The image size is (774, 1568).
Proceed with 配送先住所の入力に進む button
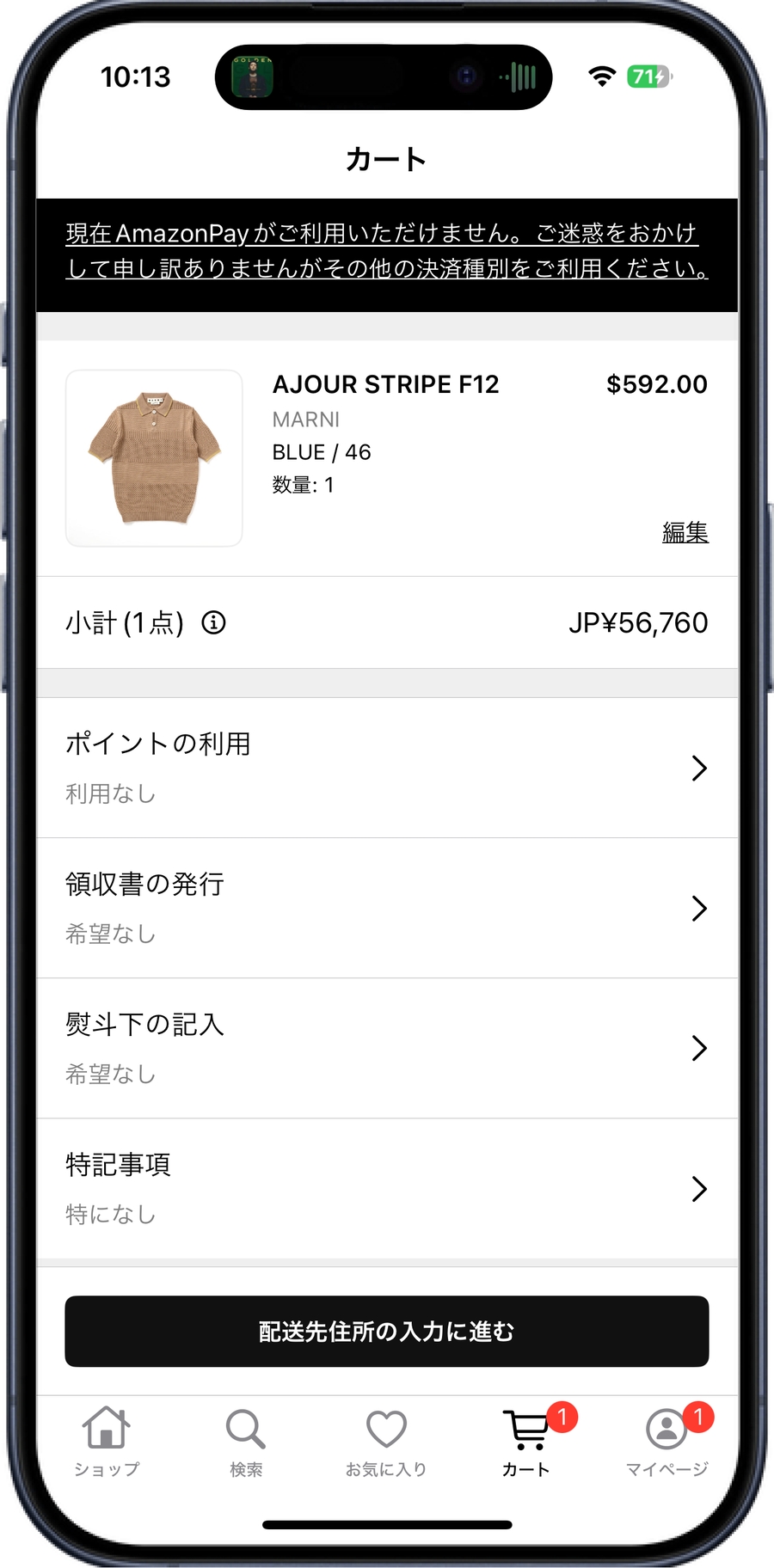(386, 1331)
